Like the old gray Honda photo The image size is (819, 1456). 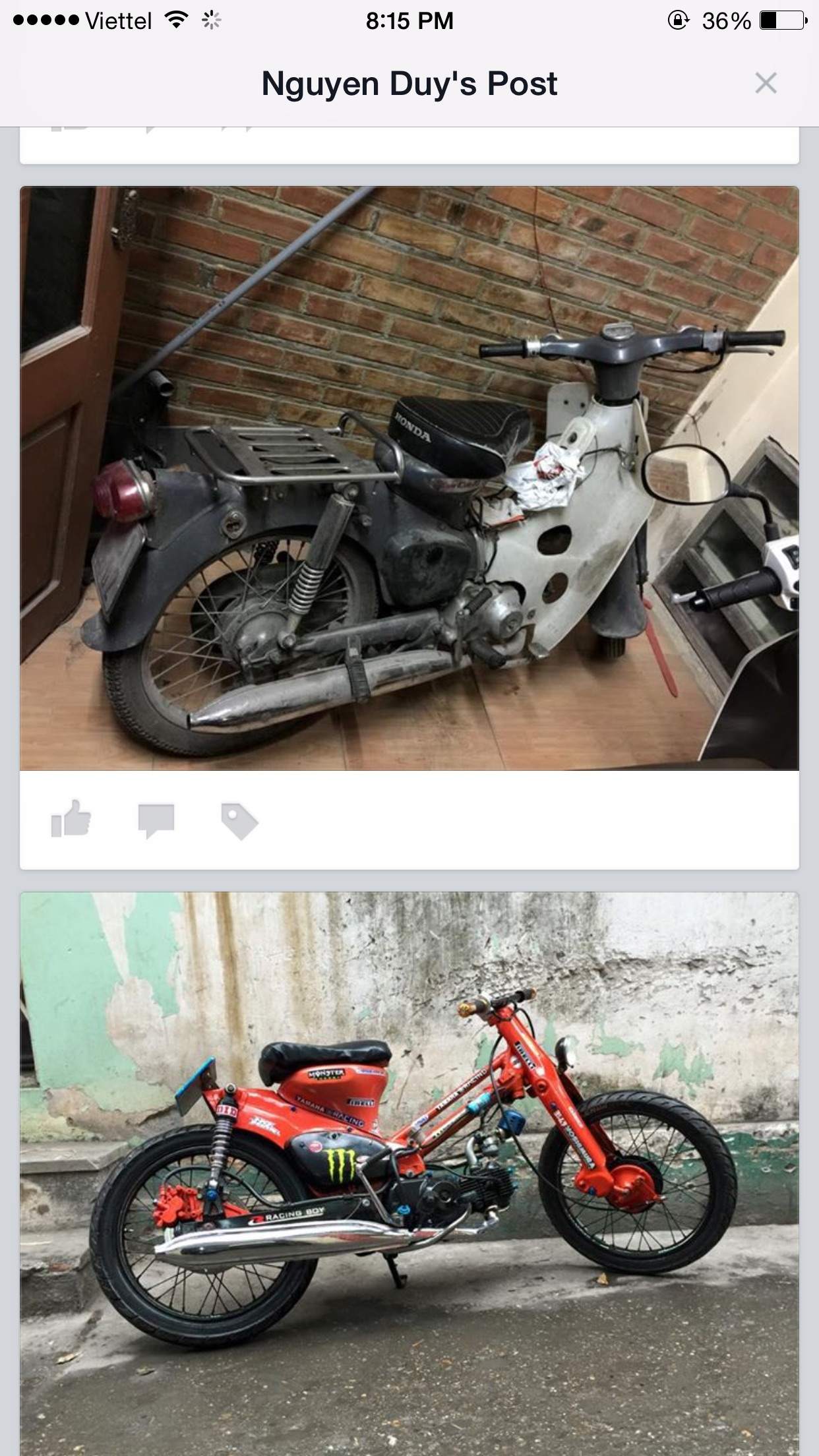[x=71, y=819]
